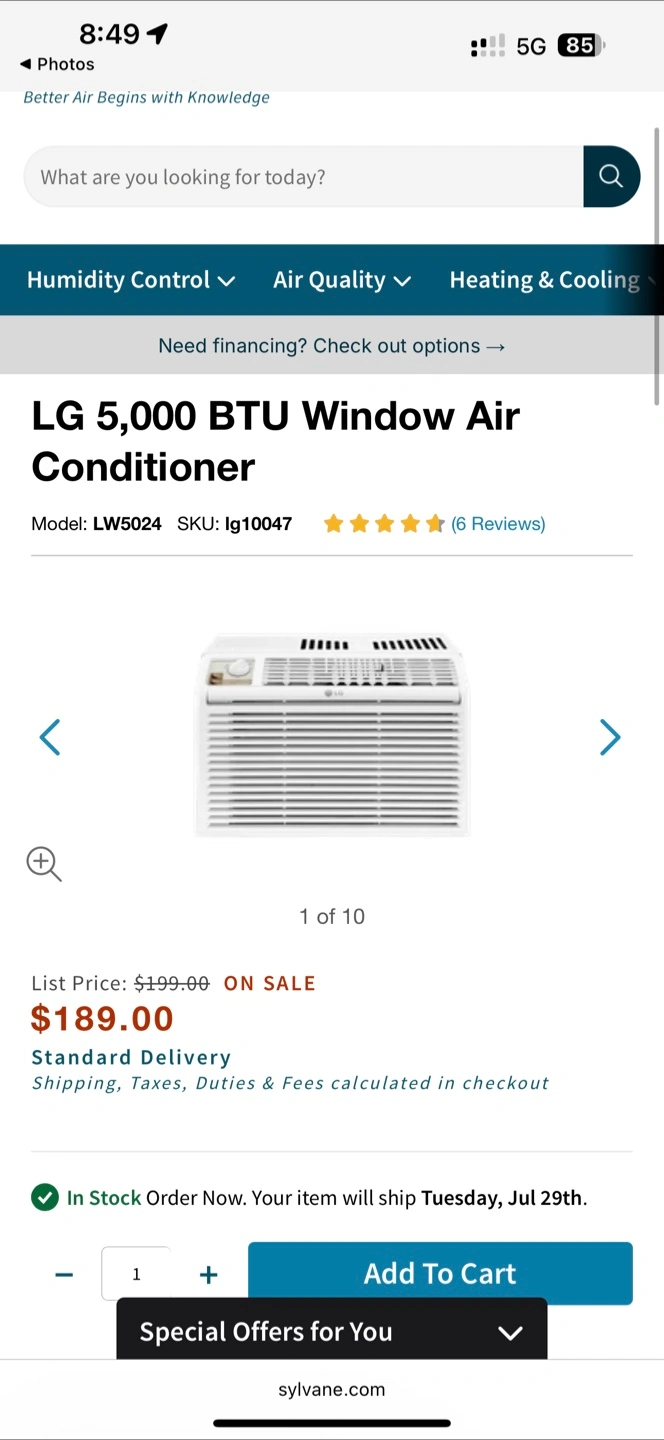This screenshot has width=664, height=1440.
Task: Focus the 'What are you looking for today?' field
Action: pos(304,177)
